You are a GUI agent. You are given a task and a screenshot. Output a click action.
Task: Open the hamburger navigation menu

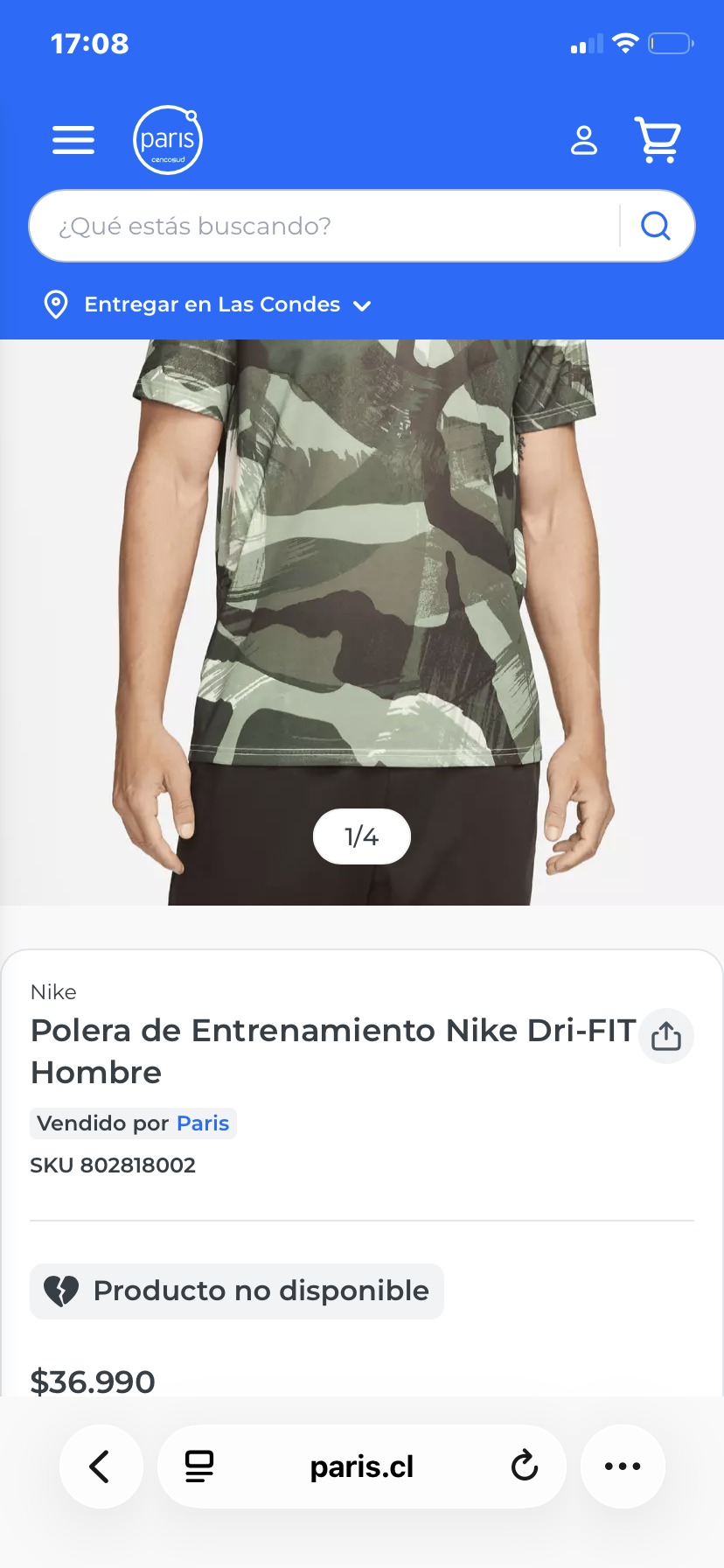73,140
